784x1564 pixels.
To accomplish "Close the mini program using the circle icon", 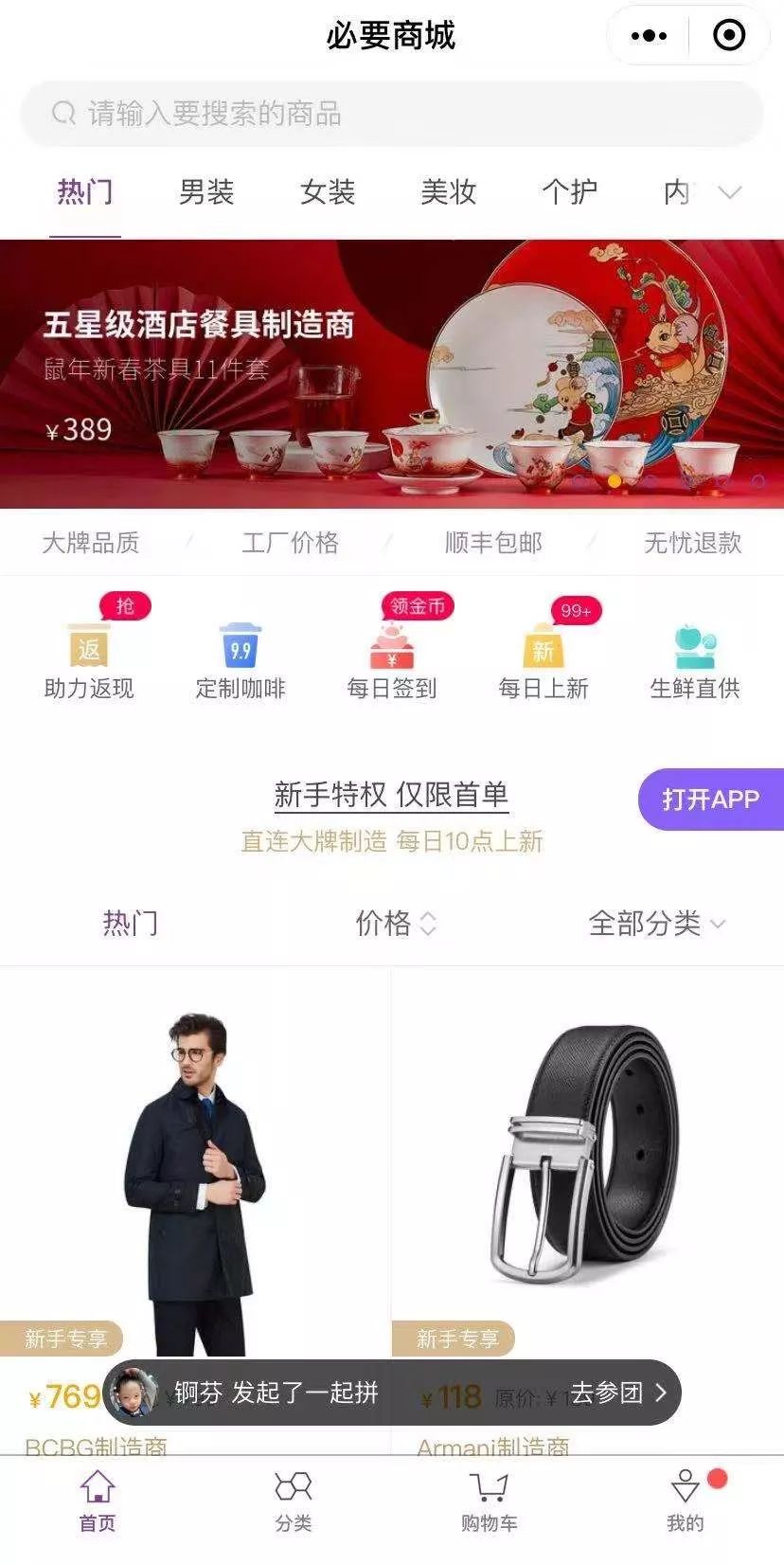I will 729,36.
